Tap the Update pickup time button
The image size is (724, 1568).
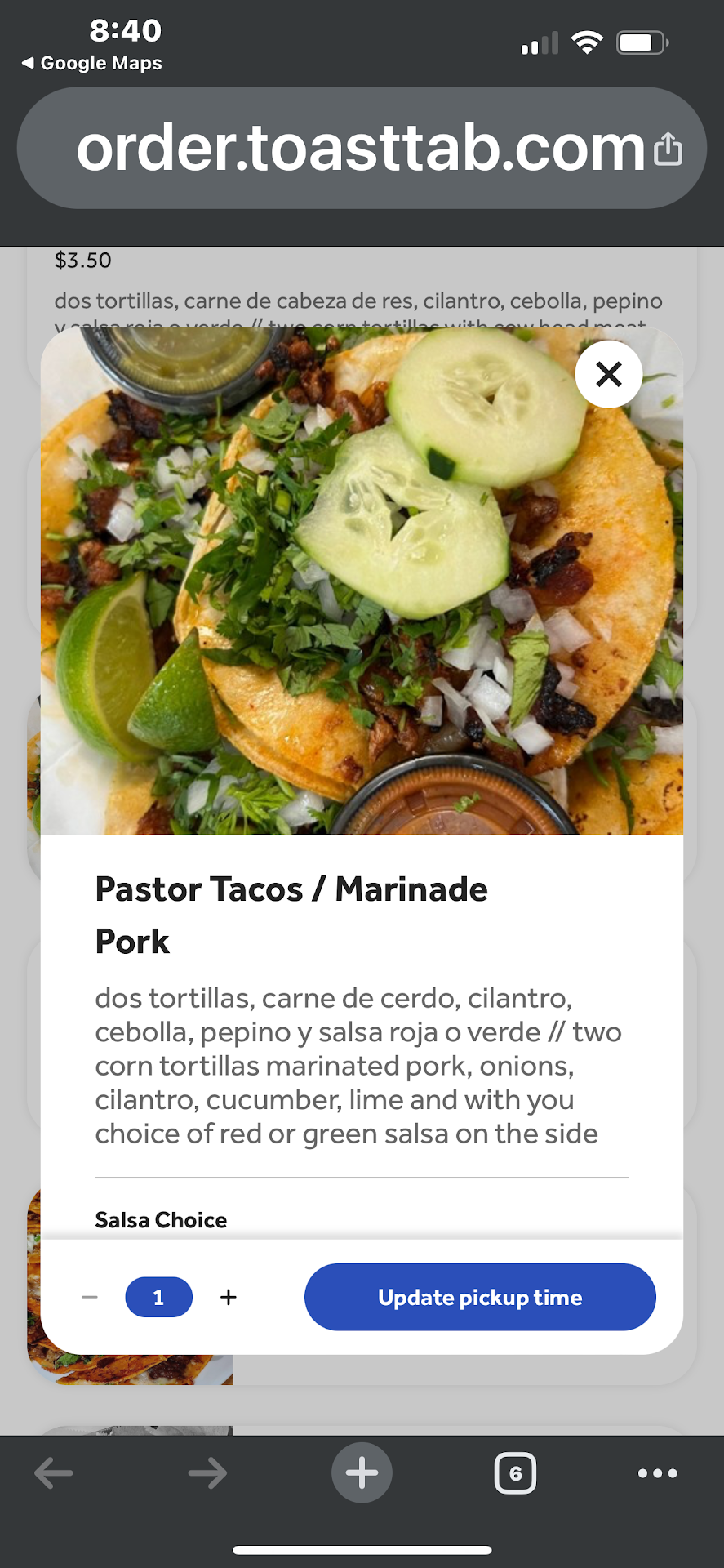point(480,1297)
